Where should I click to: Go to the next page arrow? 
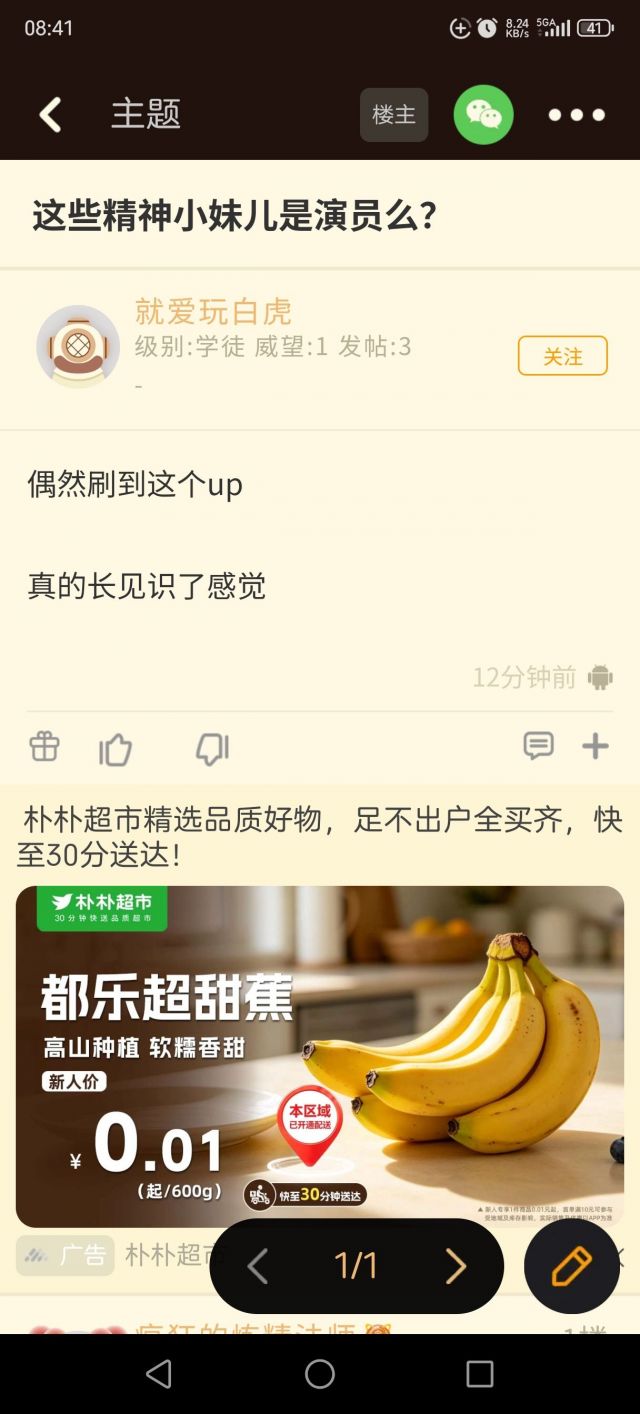[x=456, y=1266]
